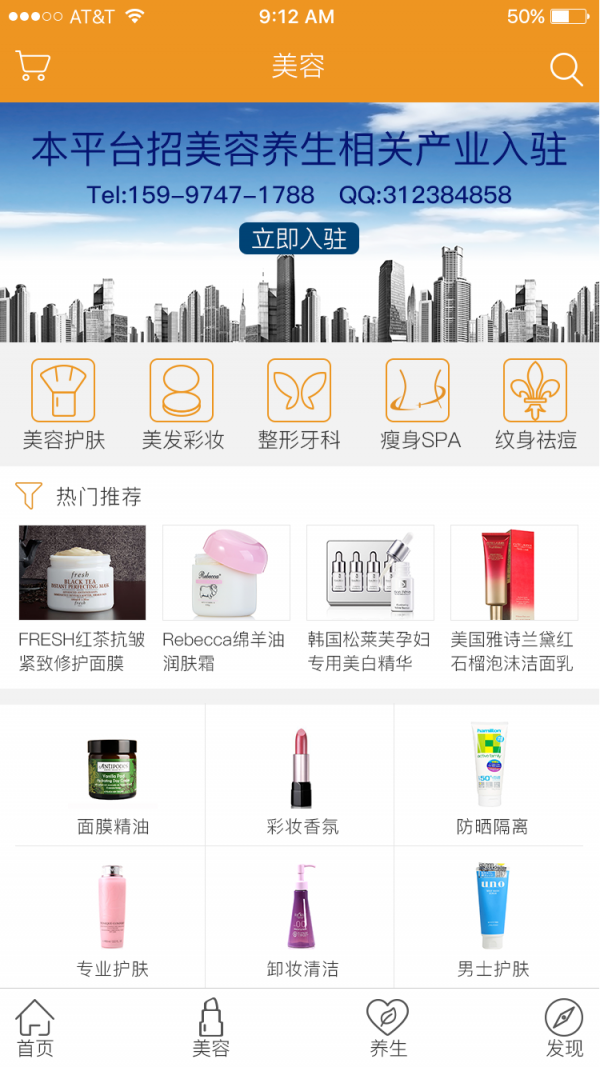600x1067 pixels.
Task: View FRESH红茶抗皱紧致修护面膜 product
Action: coord(82,598)
